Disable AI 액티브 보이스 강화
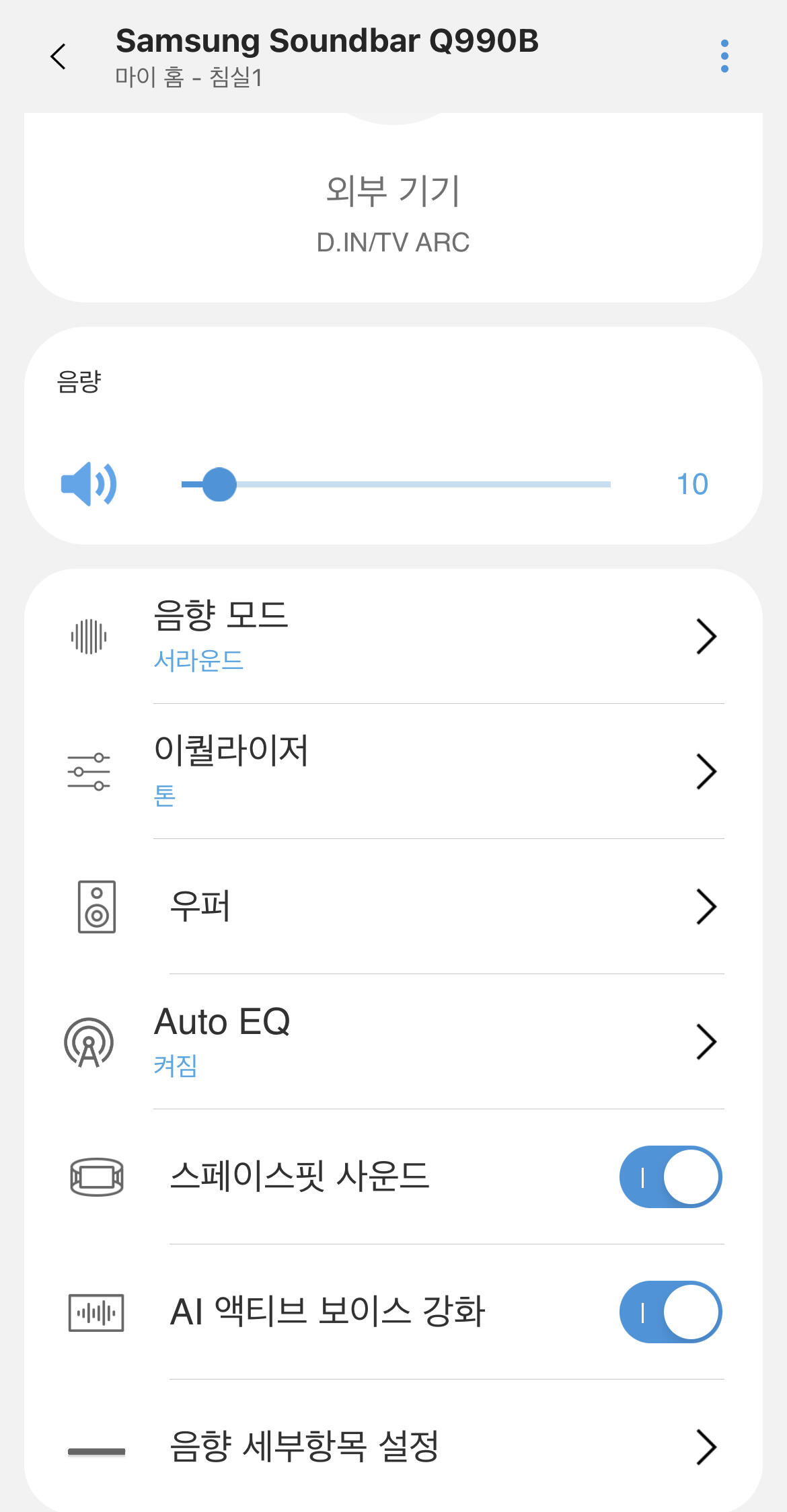Viewport: 787px width, 1512px height. 670,1312
